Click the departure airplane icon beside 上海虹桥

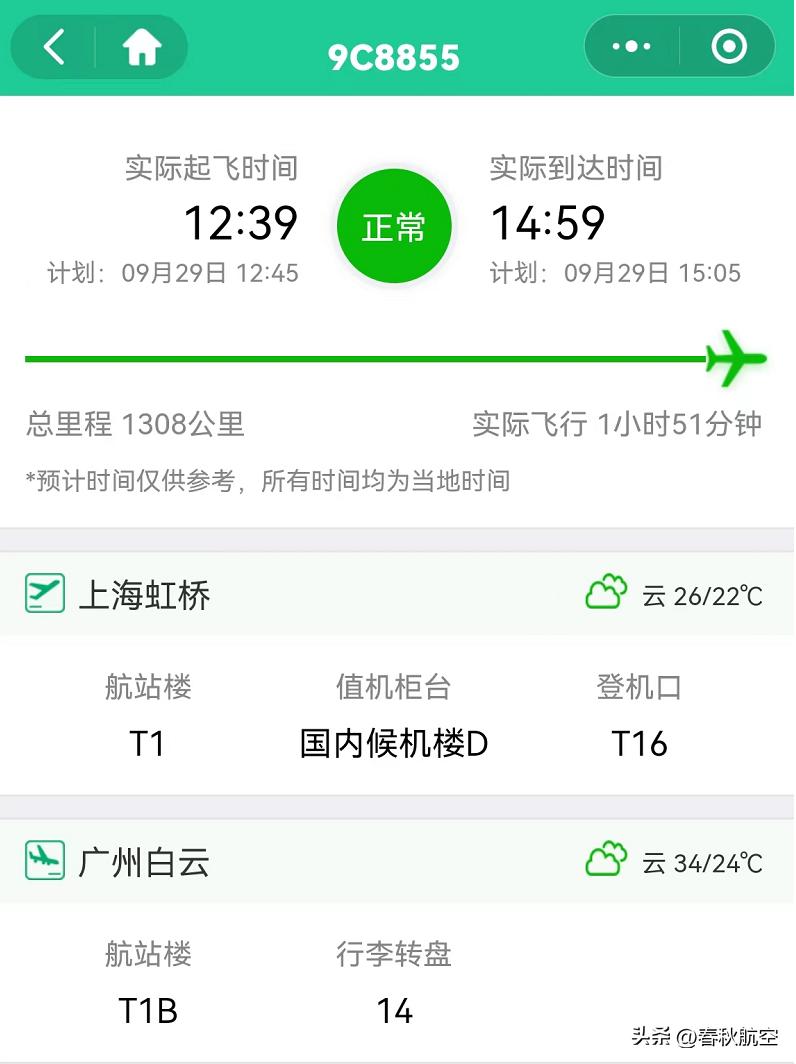(44, 592)
